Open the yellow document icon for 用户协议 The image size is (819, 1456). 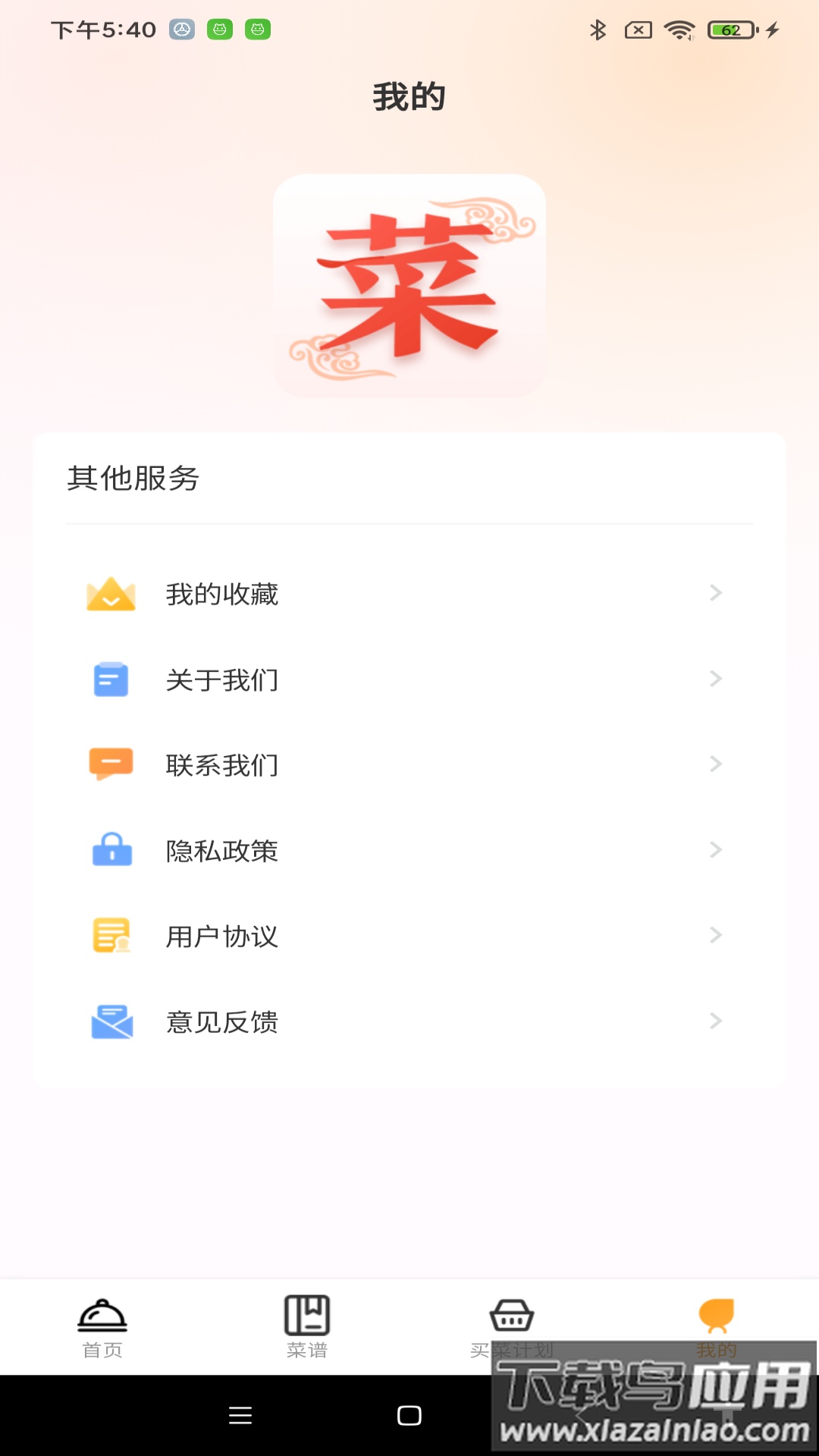111,936
